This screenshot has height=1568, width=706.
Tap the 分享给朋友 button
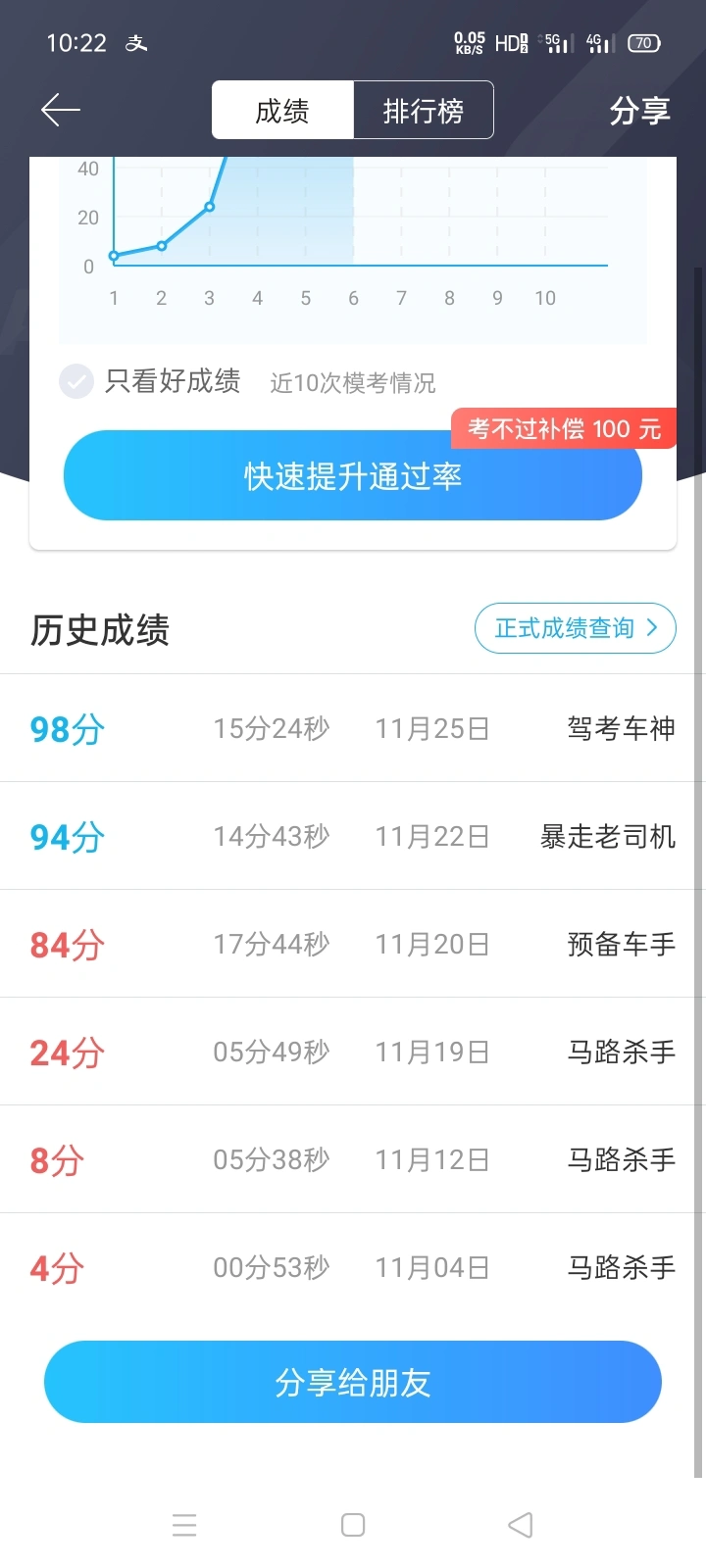[353, 1382]
